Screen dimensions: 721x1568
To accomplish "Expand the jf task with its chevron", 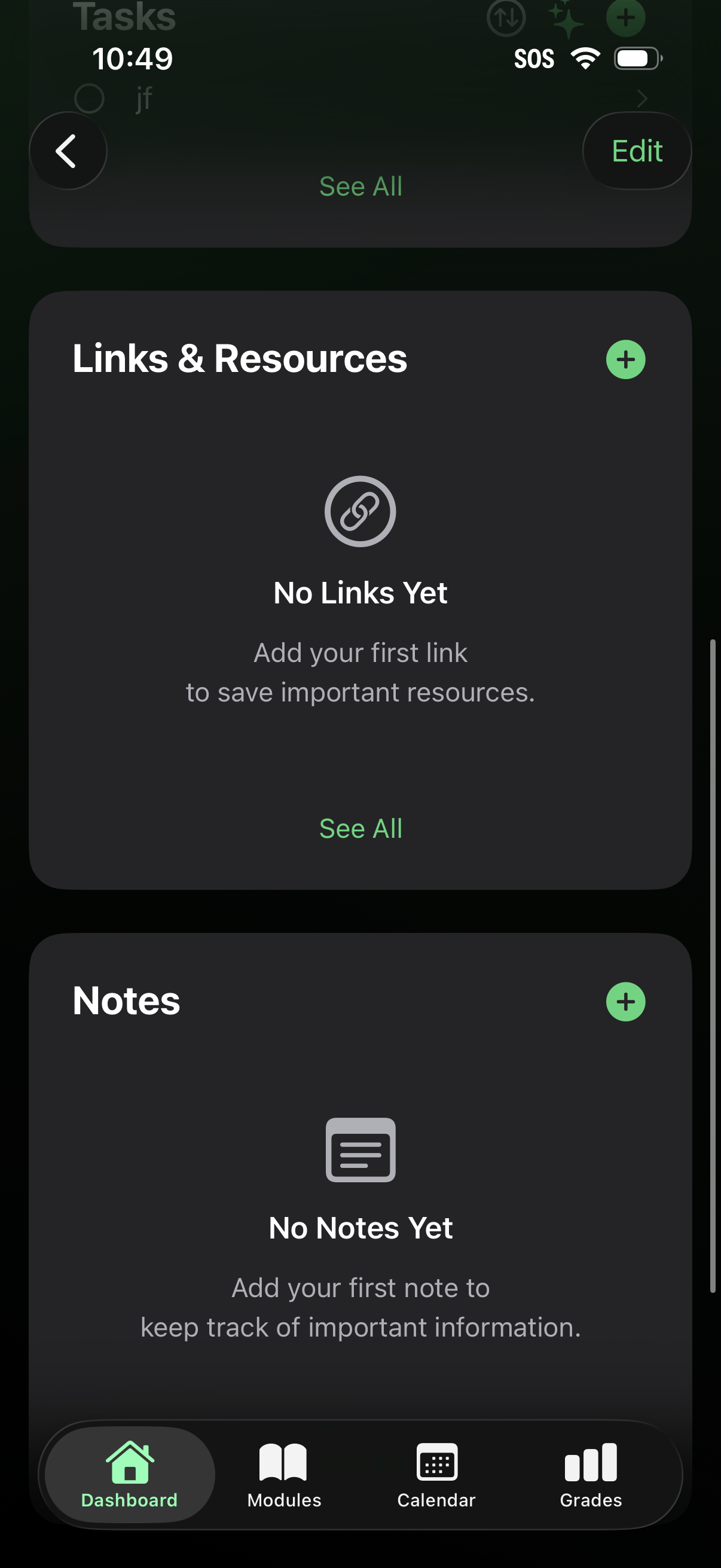I will tap(643, 98).
